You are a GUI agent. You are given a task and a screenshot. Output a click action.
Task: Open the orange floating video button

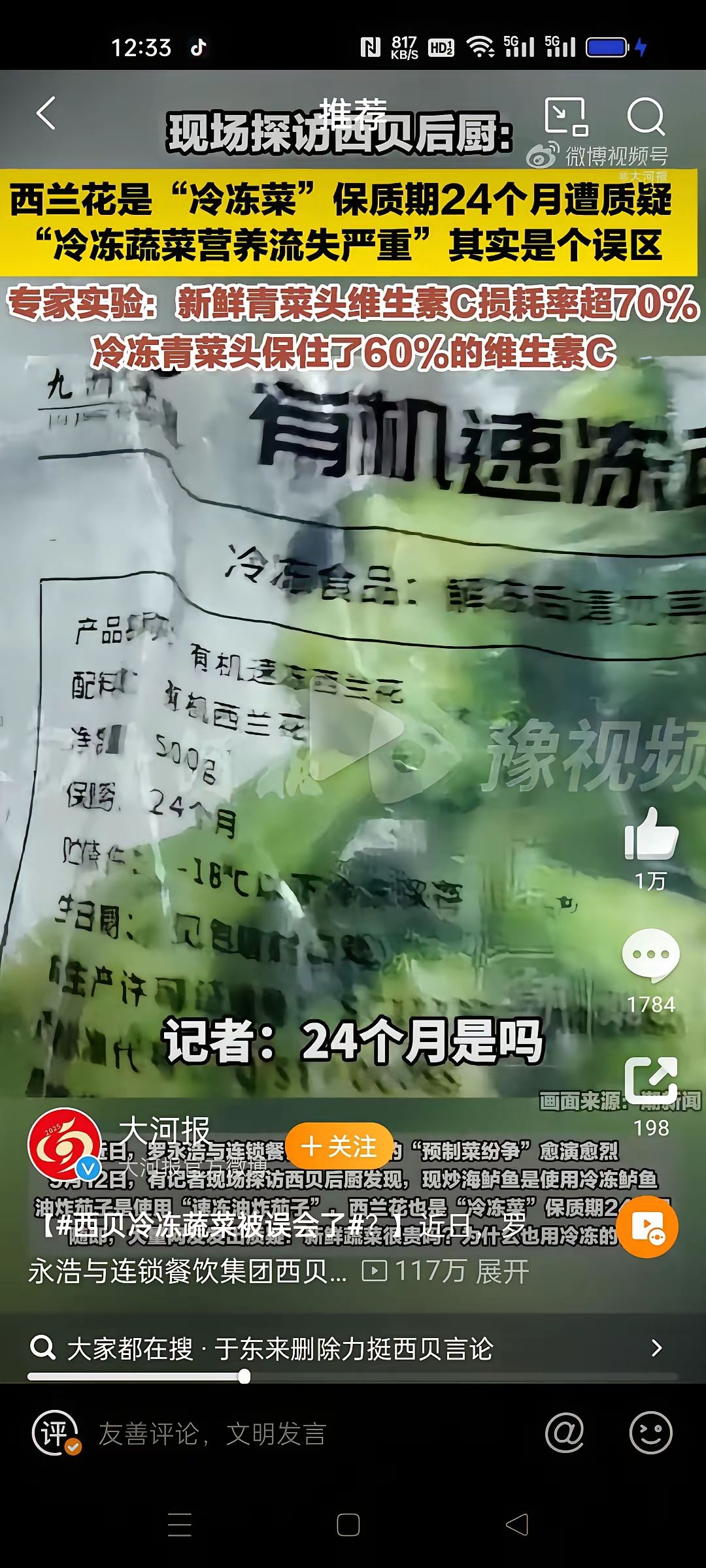click(647, 1227)
